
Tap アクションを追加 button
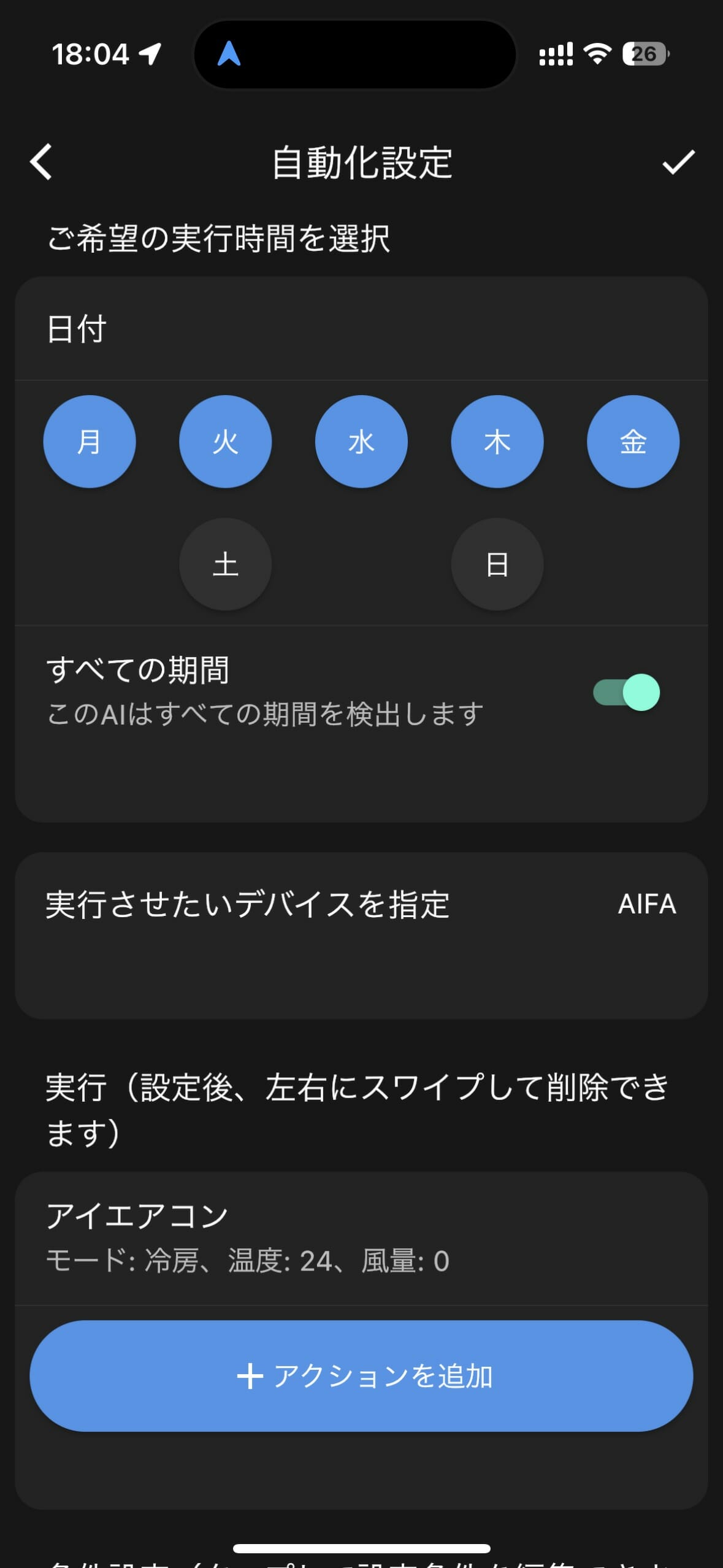361,1376
